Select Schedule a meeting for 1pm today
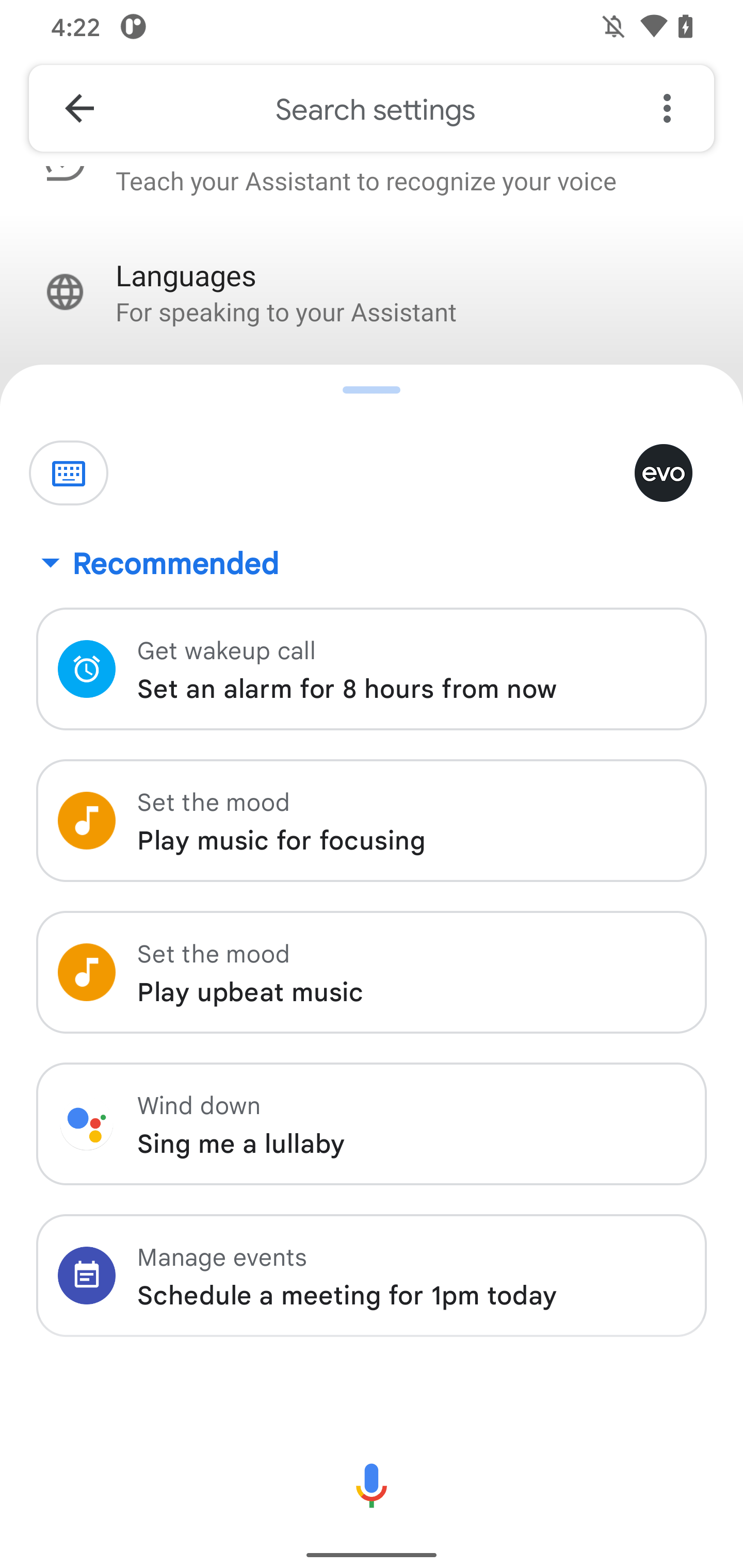The image size is (743, 1568). 372,1276
